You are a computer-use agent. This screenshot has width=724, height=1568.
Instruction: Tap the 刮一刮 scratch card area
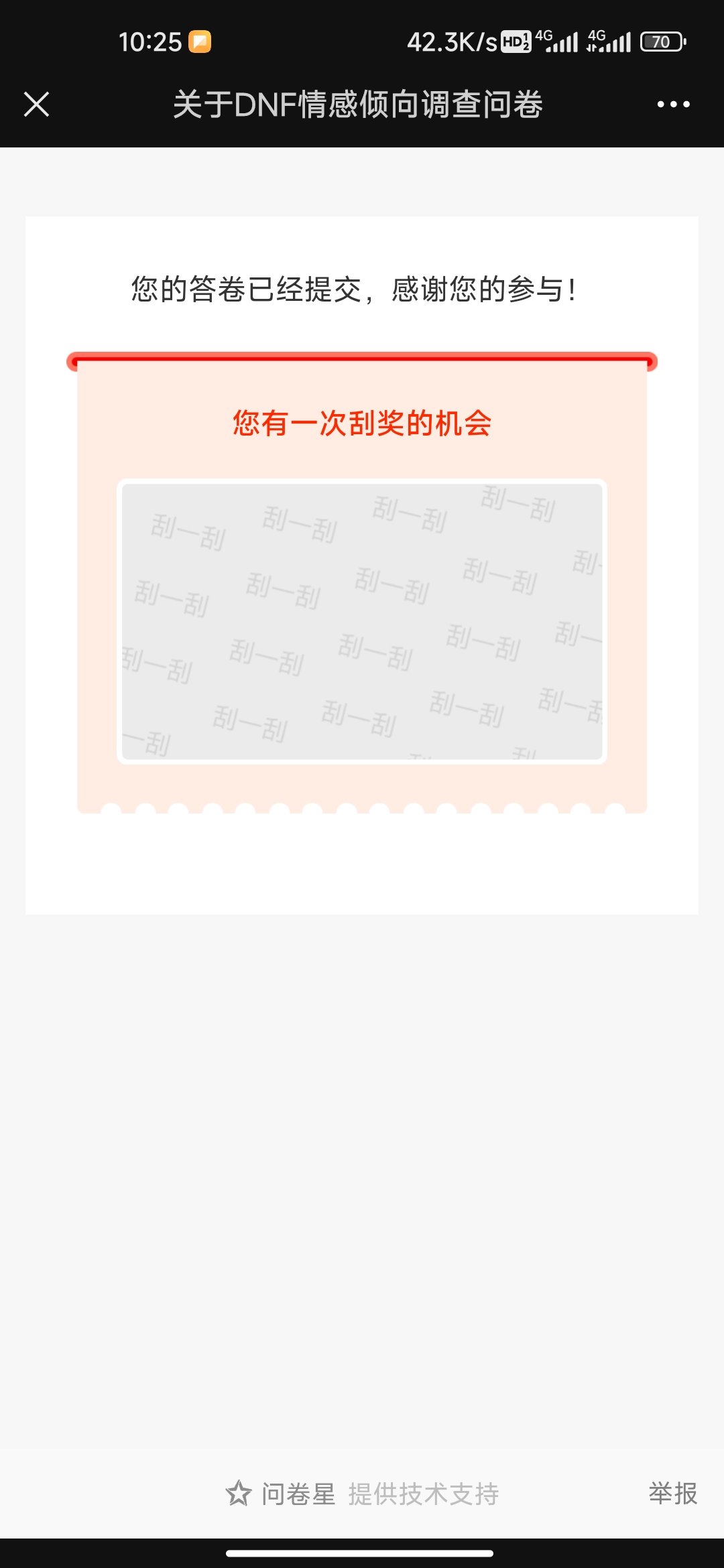pos(362,621)
